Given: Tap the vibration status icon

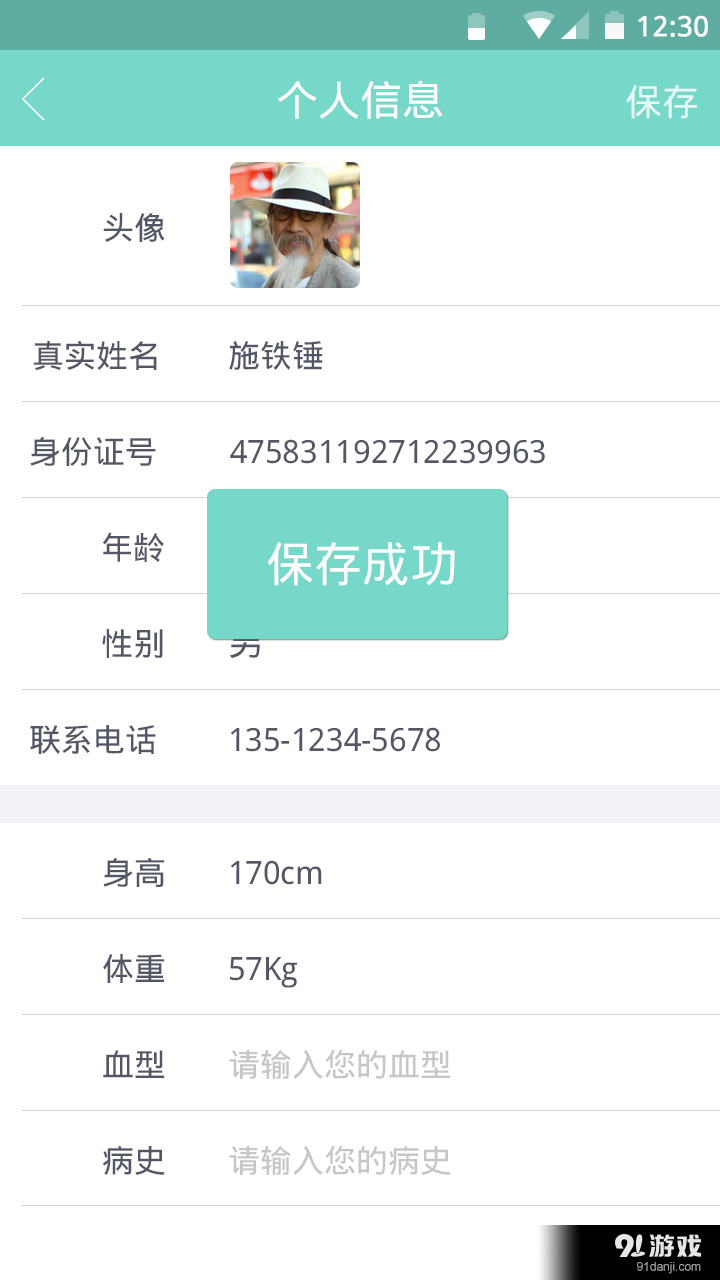Looking at the screenshot, I should click(476, 25).
